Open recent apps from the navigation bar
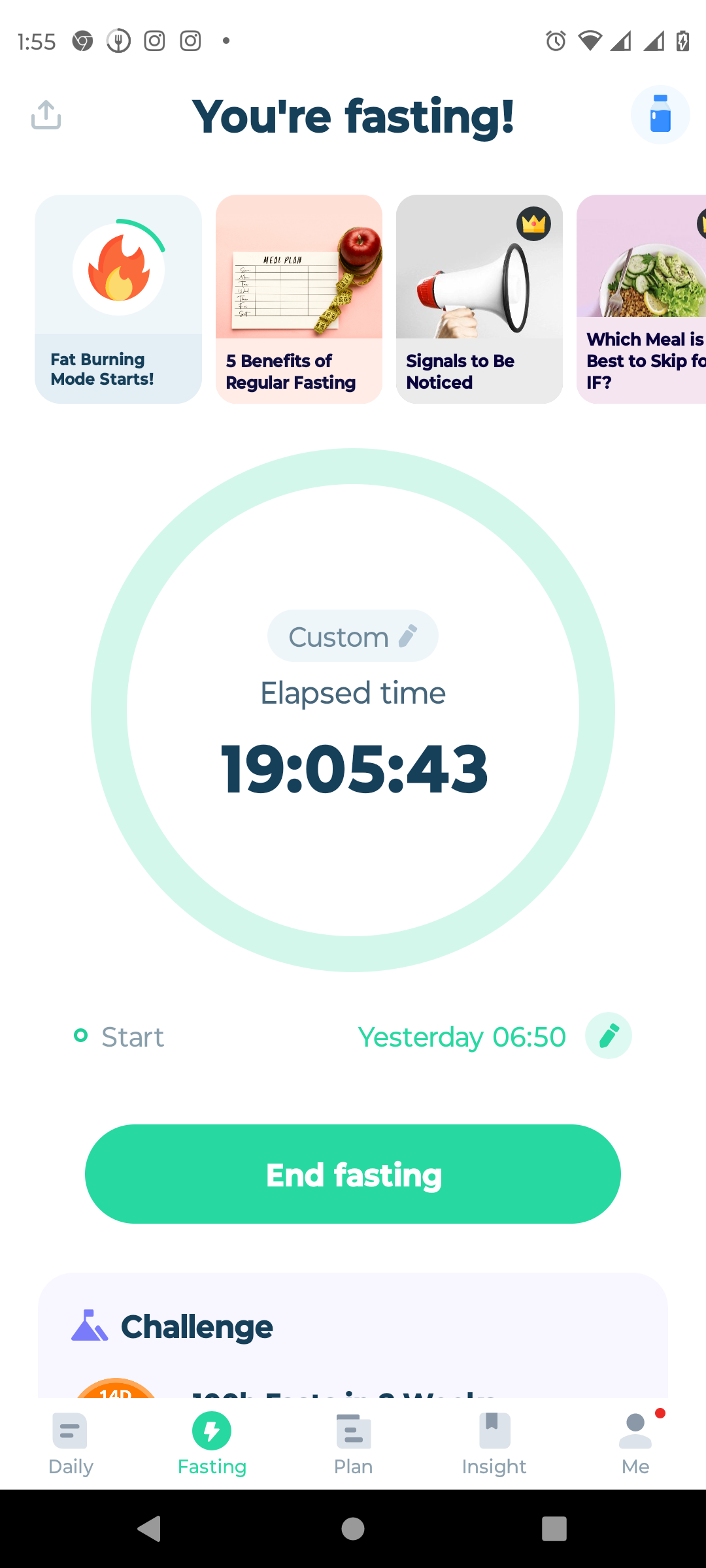 [554, 1529]
